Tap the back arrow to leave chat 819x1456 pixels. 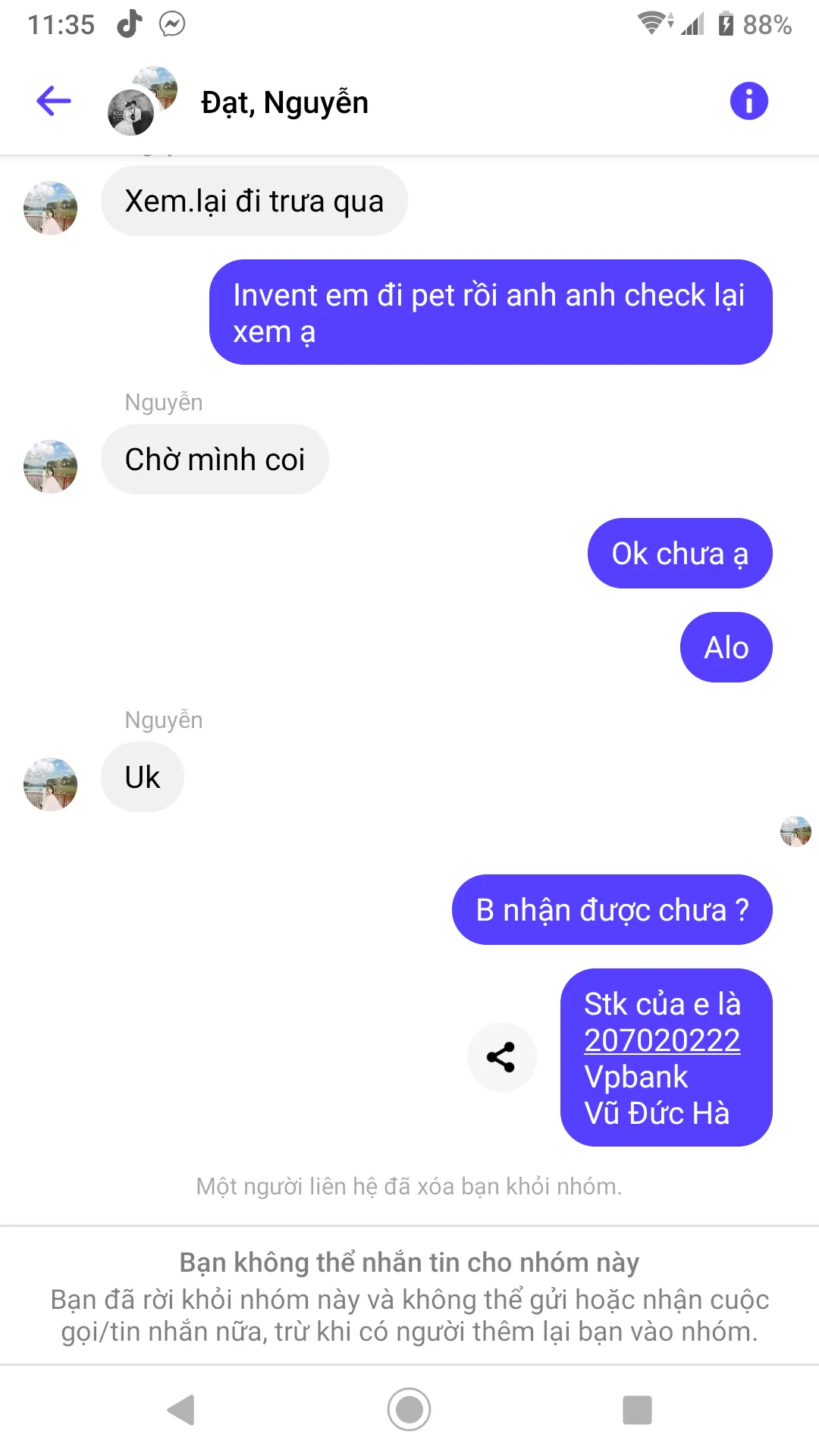(x=52, y=99)
